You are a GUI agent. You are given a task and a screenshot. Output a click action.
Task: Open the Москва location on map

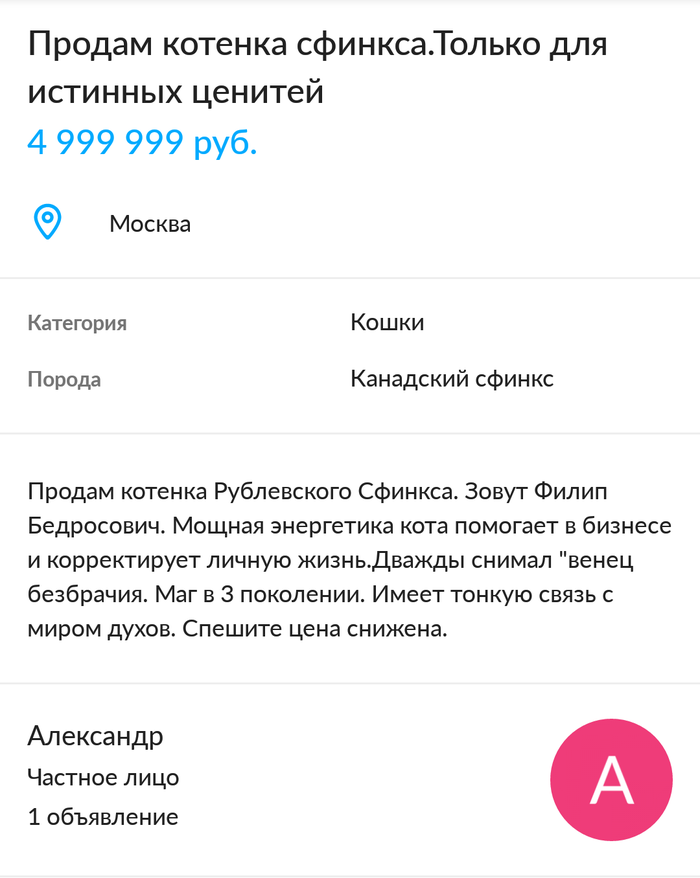149,224
